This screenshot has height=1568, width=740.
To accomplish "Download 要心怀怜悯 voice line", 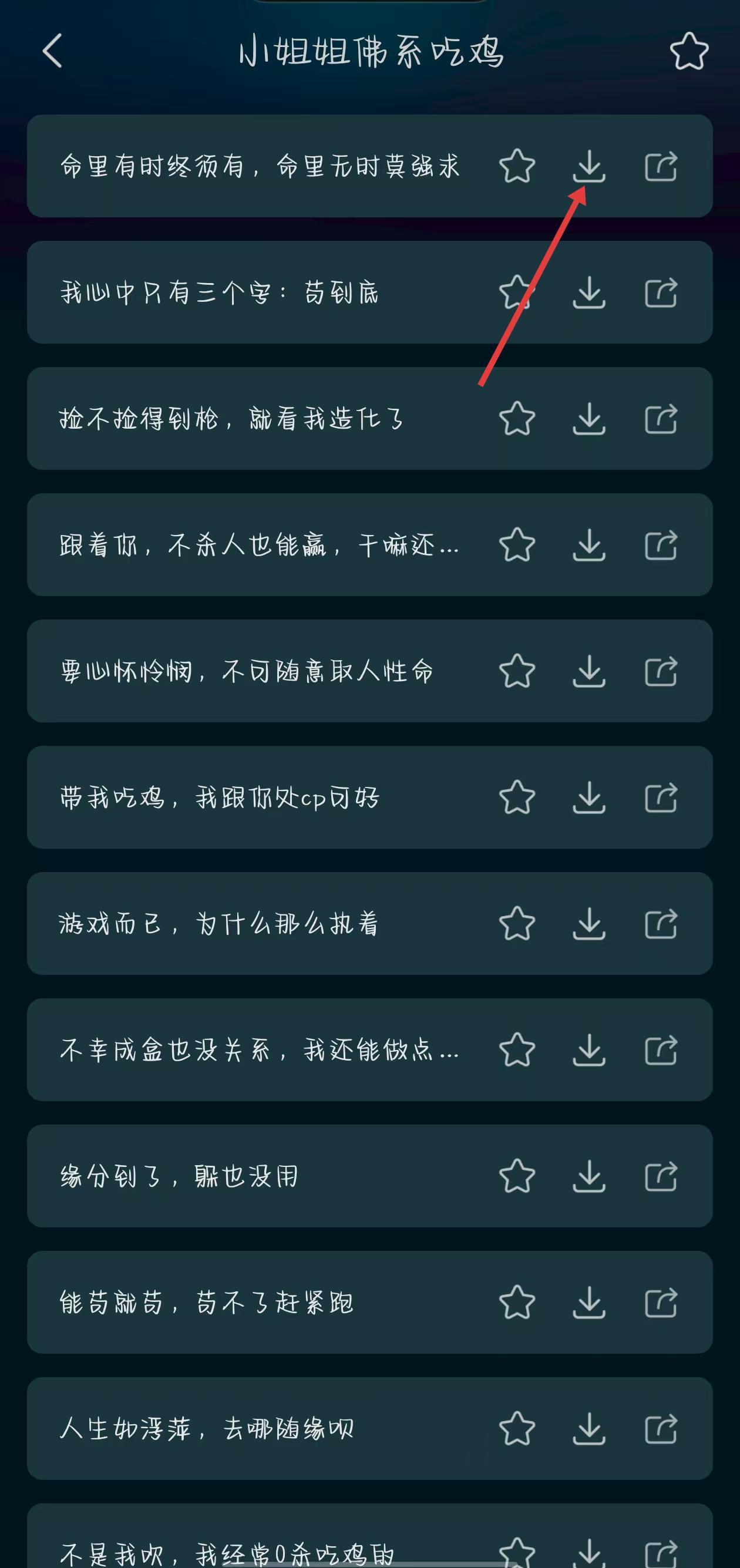I will [x=588, y=671].
